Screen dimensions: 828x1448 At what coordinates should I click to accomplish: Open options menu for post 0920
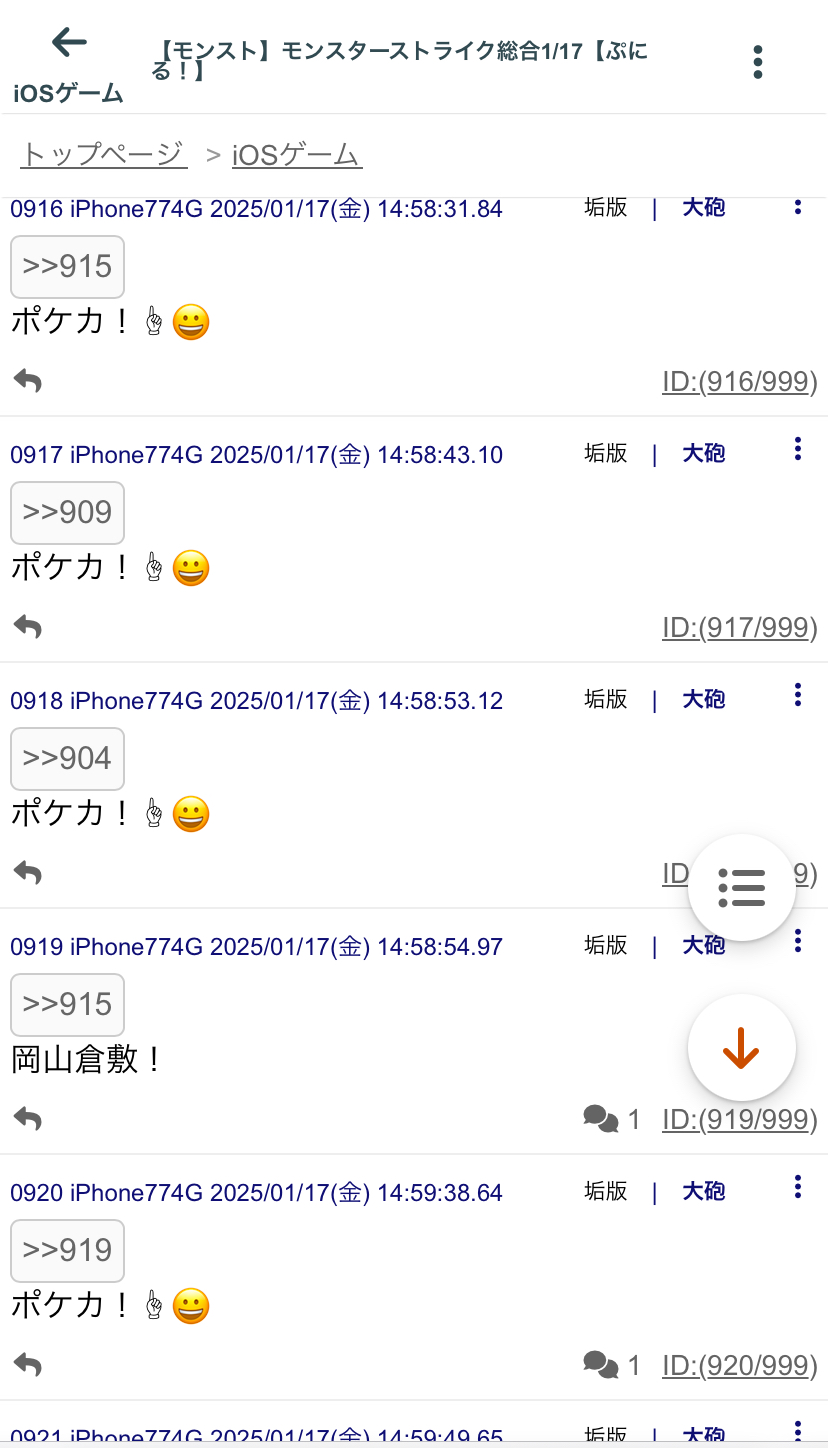(x=797, y=1187)
